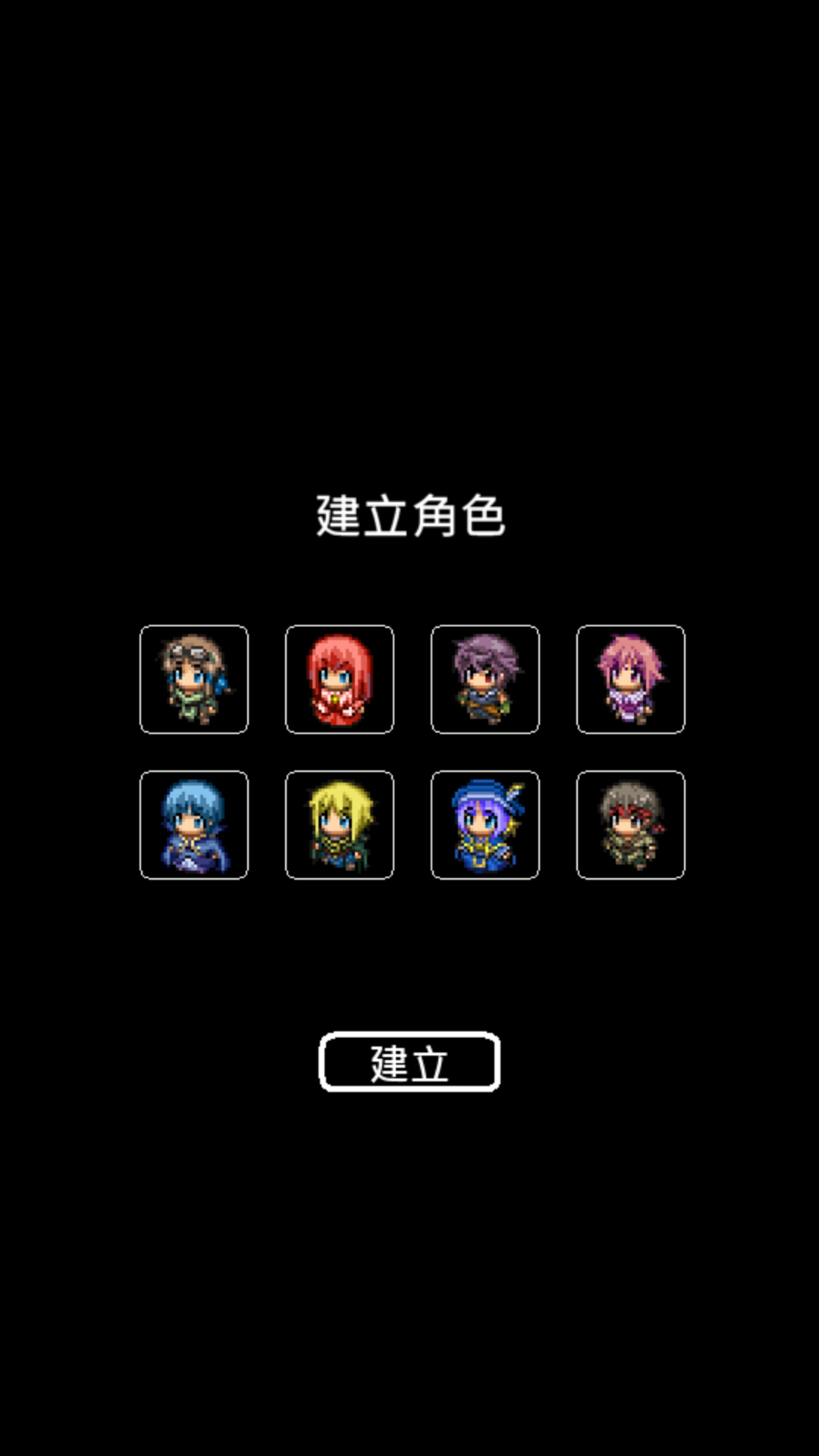The image size is (819, 1456).
Task: Tap the 建立 create button
Action: click(x=409, y=1062)
